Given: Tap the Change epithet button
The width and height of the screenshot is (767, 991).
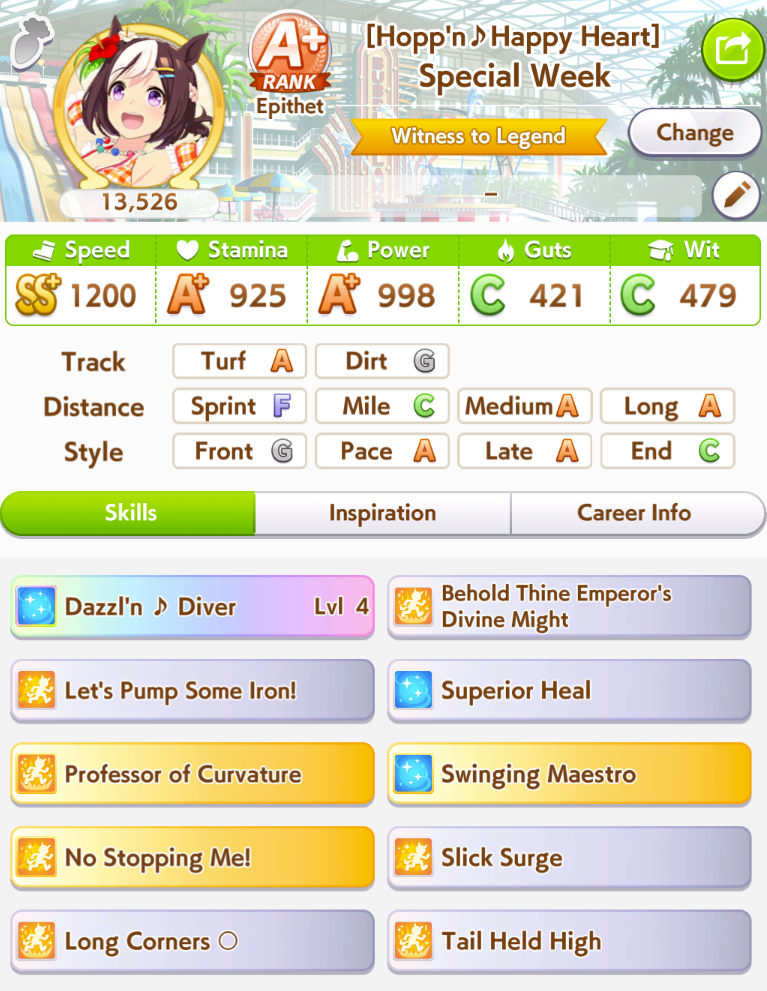Looking at the screenshot, I should [694, 133].
